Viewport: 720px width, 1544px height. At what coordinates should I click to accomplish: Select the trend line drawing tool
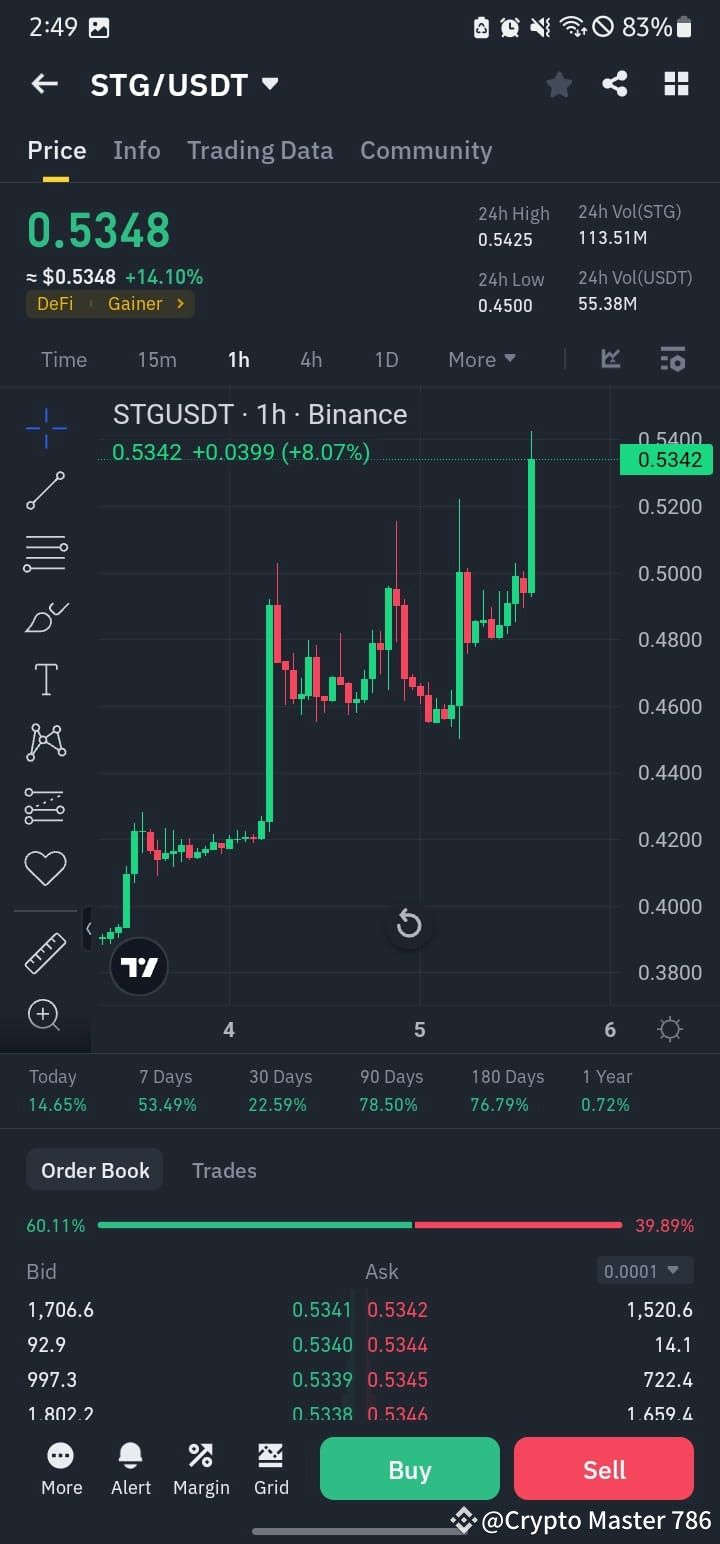(45, 490)
